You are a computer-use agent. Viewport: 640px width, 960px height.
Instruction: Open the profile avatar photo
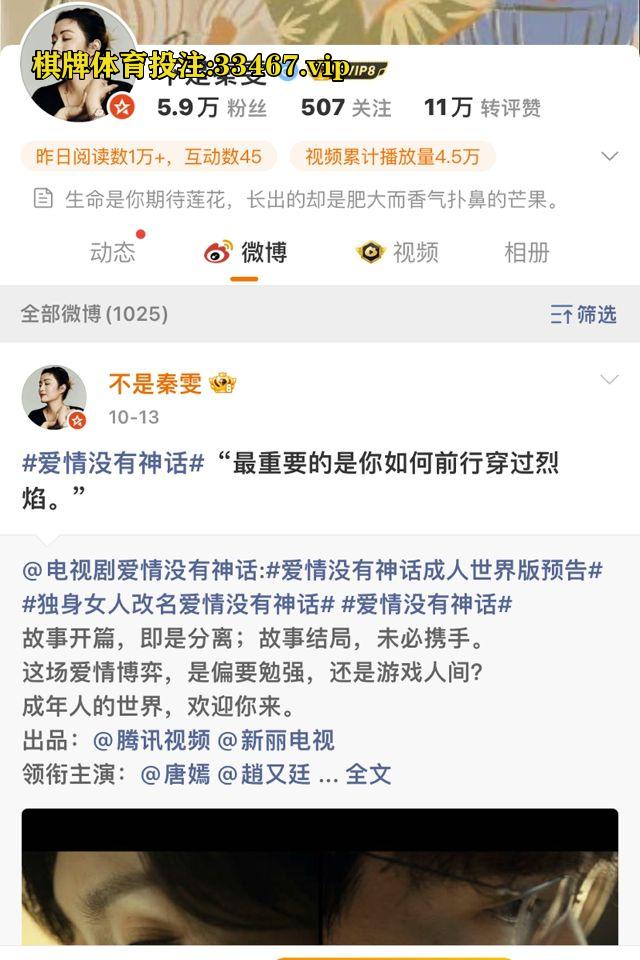(78, 75)
